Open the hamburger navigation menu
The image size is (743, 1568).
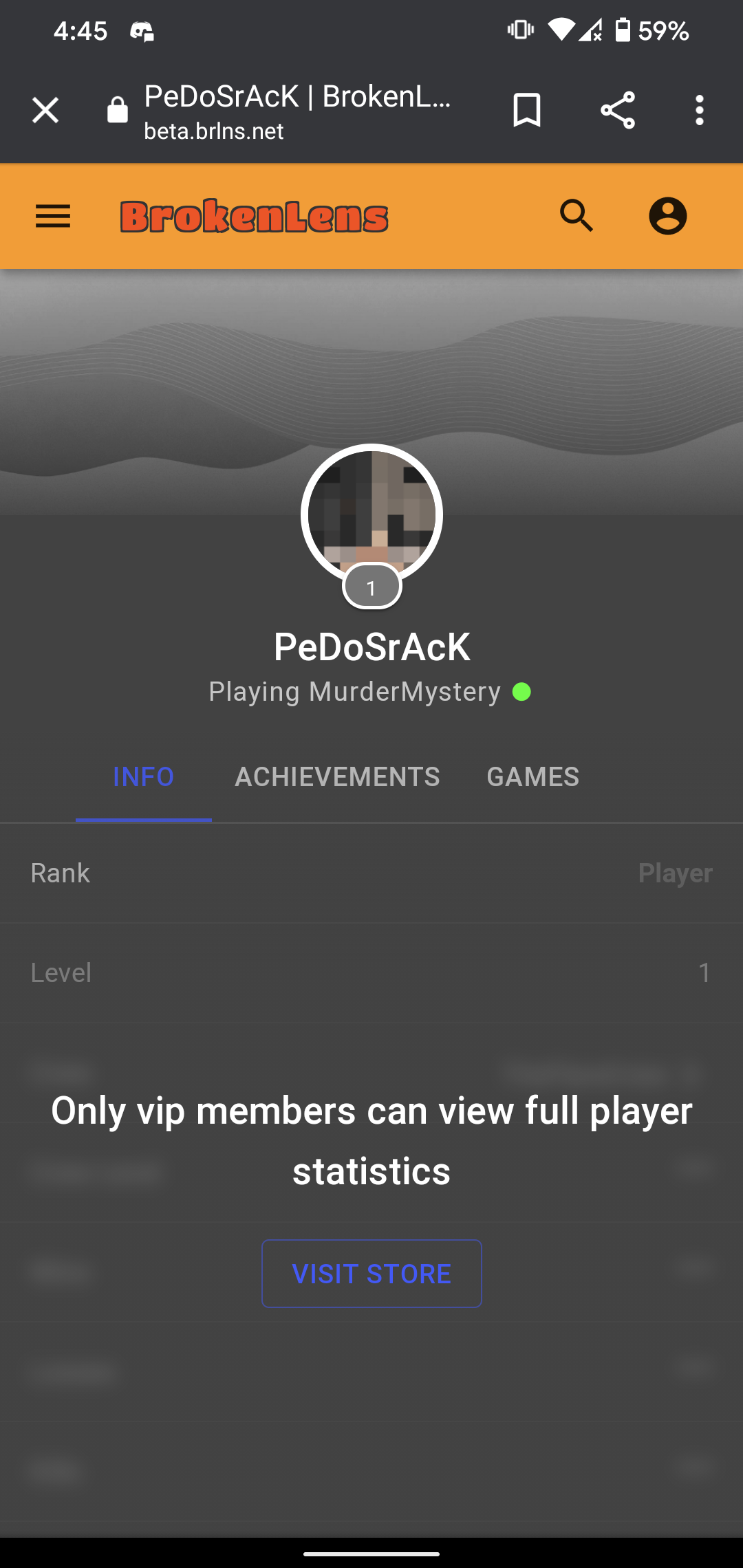pos(53,216)
